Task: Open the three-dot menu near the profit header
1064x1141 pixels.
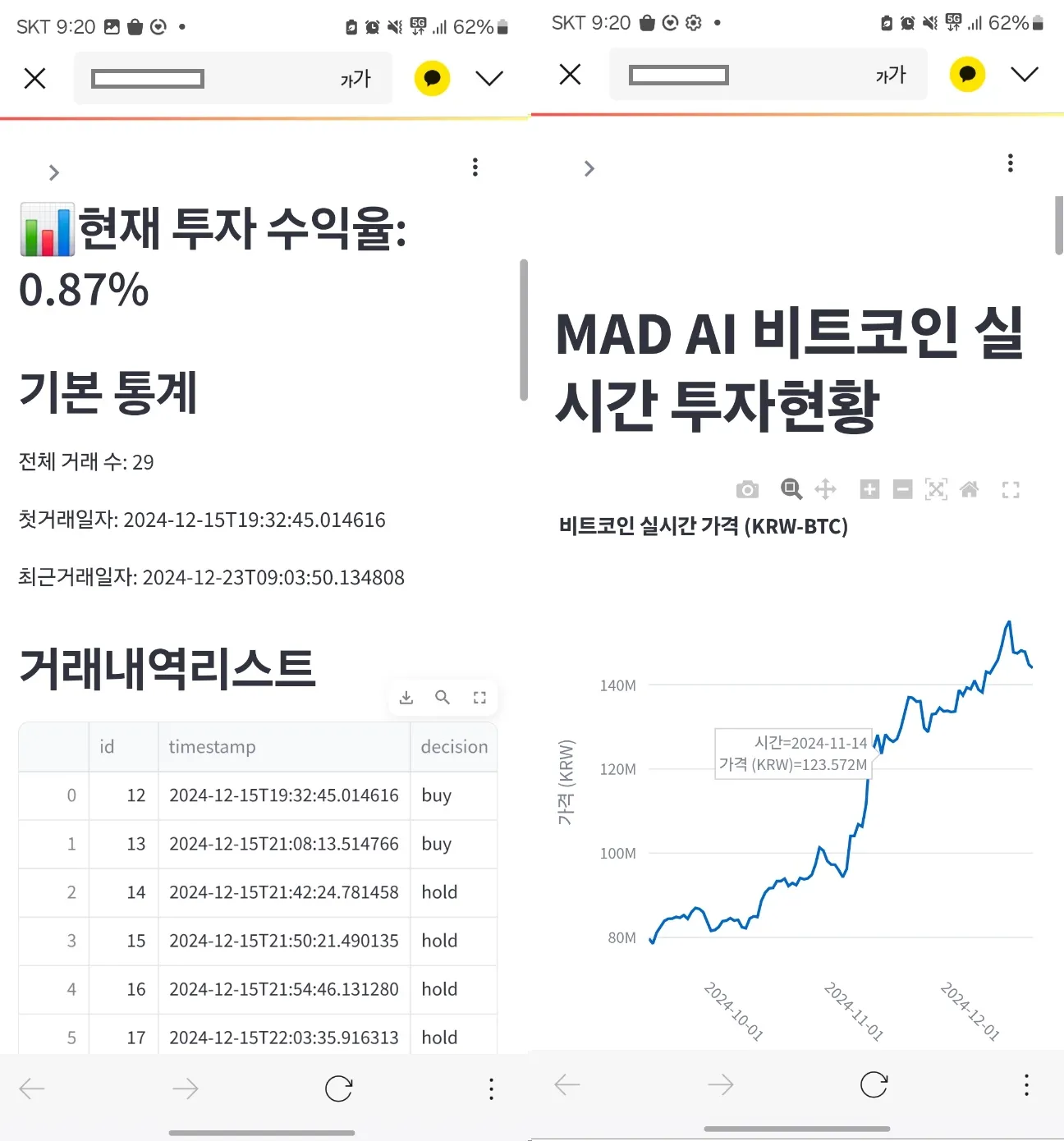Action: 475,167
